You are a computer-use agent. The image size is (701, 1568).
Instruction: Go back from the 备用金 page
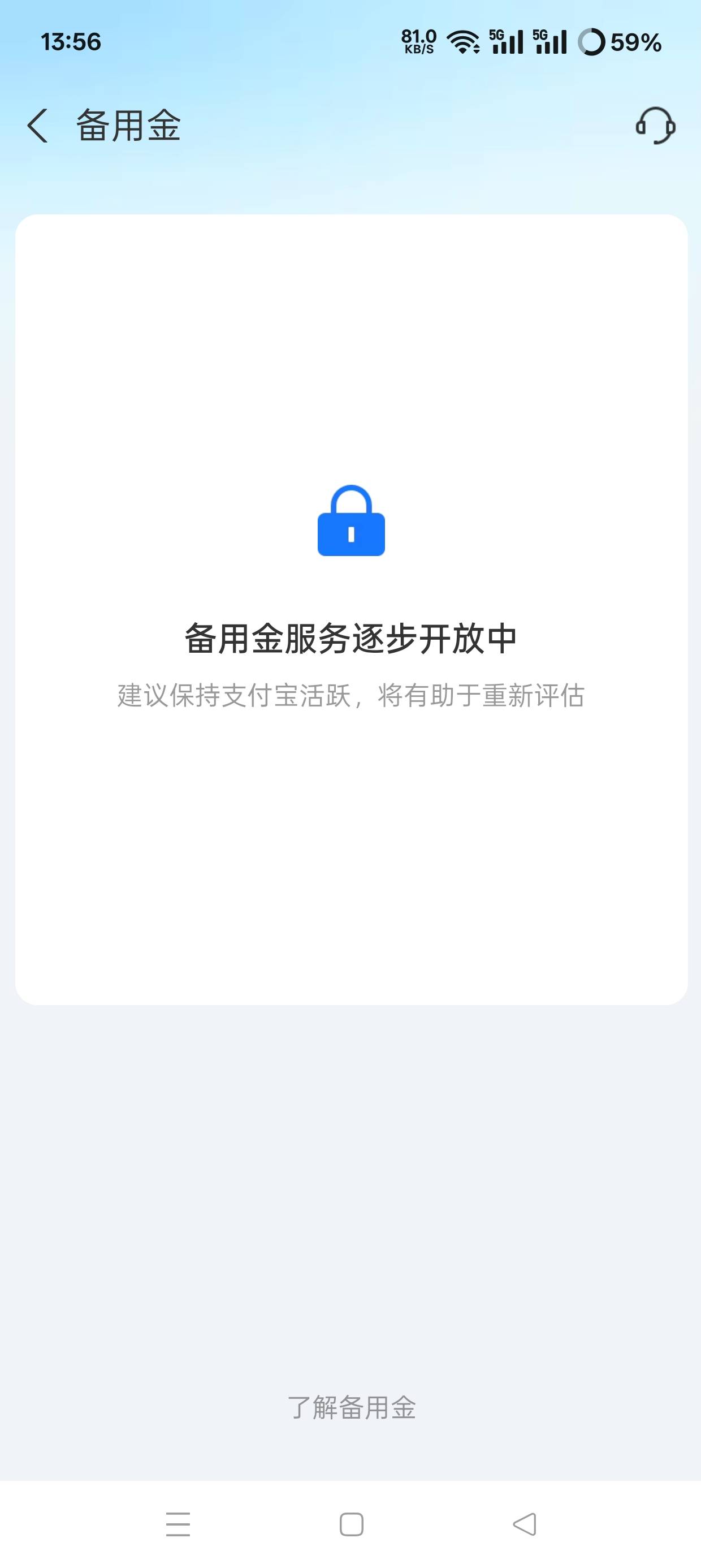(x=38, y=126)
